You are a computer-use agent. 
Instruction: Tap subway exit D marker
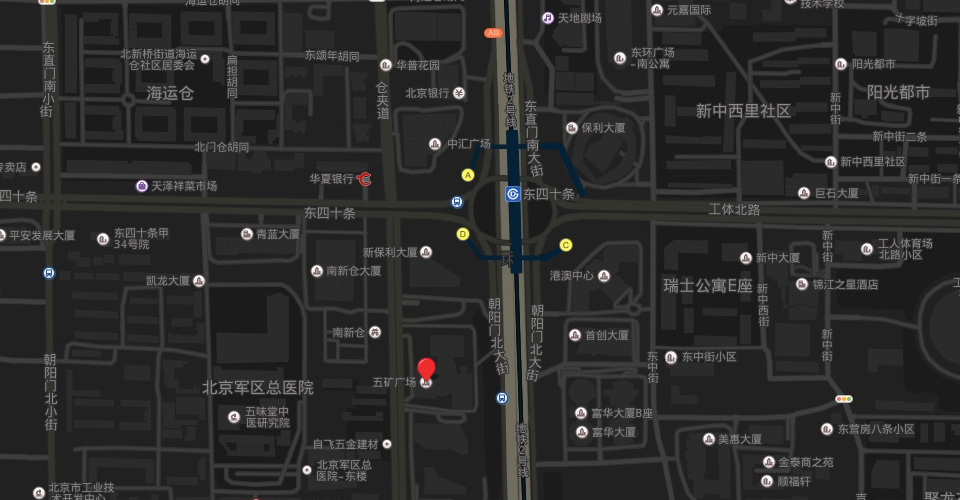[463, 234]
